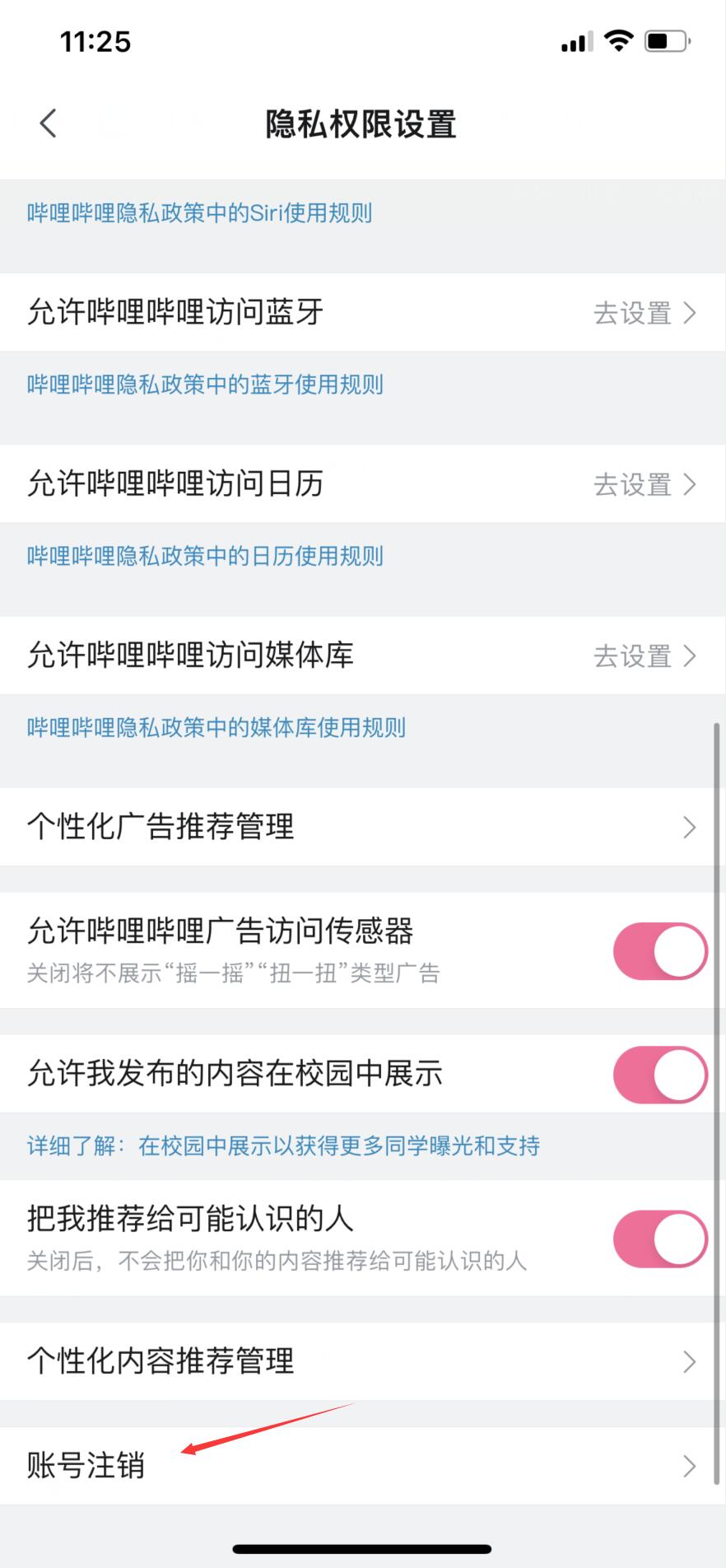The image size is (726, 1568).
Task: Open 允许哔哩哔哩访问日历 setting
Action: 362,484
